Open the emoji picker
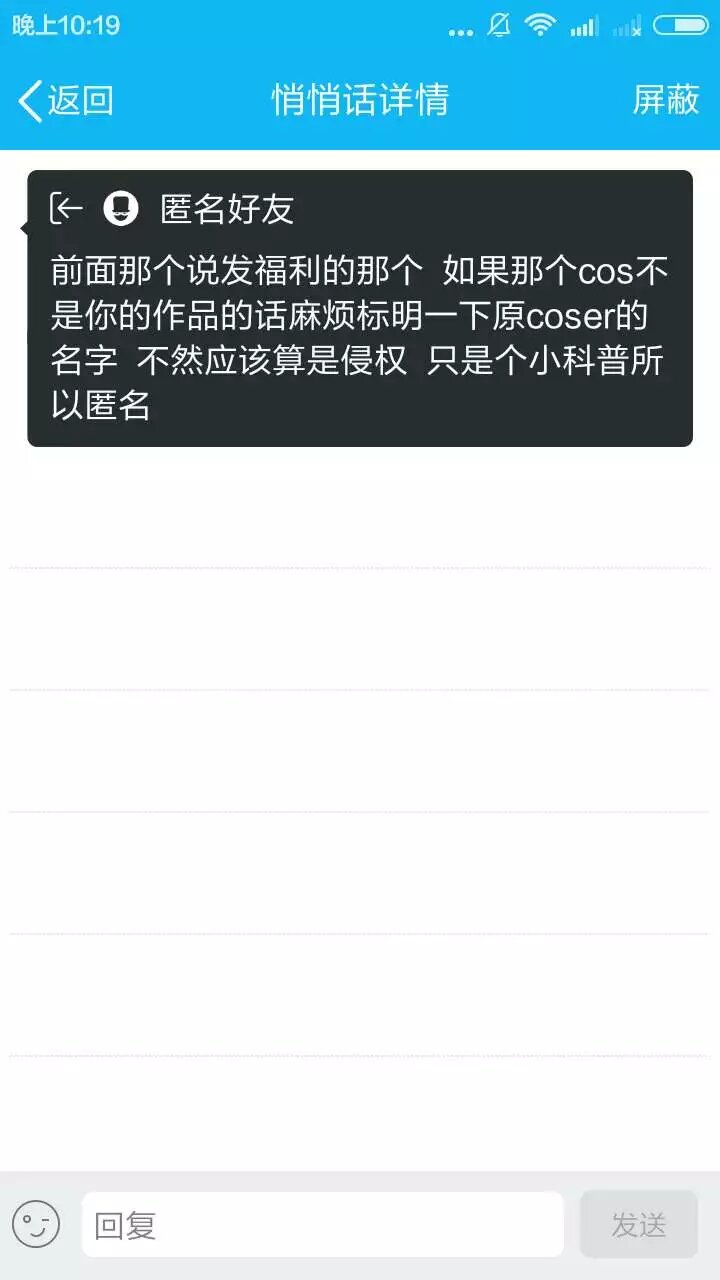The height and width of the screenshot is (1280, 720). pyautogui.click(x=36, y=1224)
